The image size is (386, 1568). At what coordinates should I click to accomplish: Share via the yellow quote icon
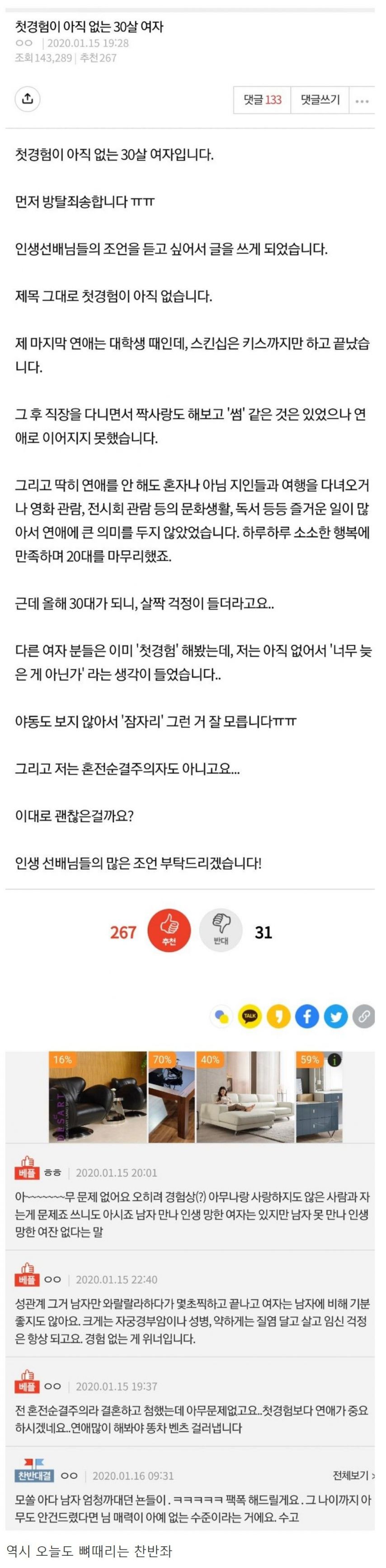click(x=278, y=1016)
